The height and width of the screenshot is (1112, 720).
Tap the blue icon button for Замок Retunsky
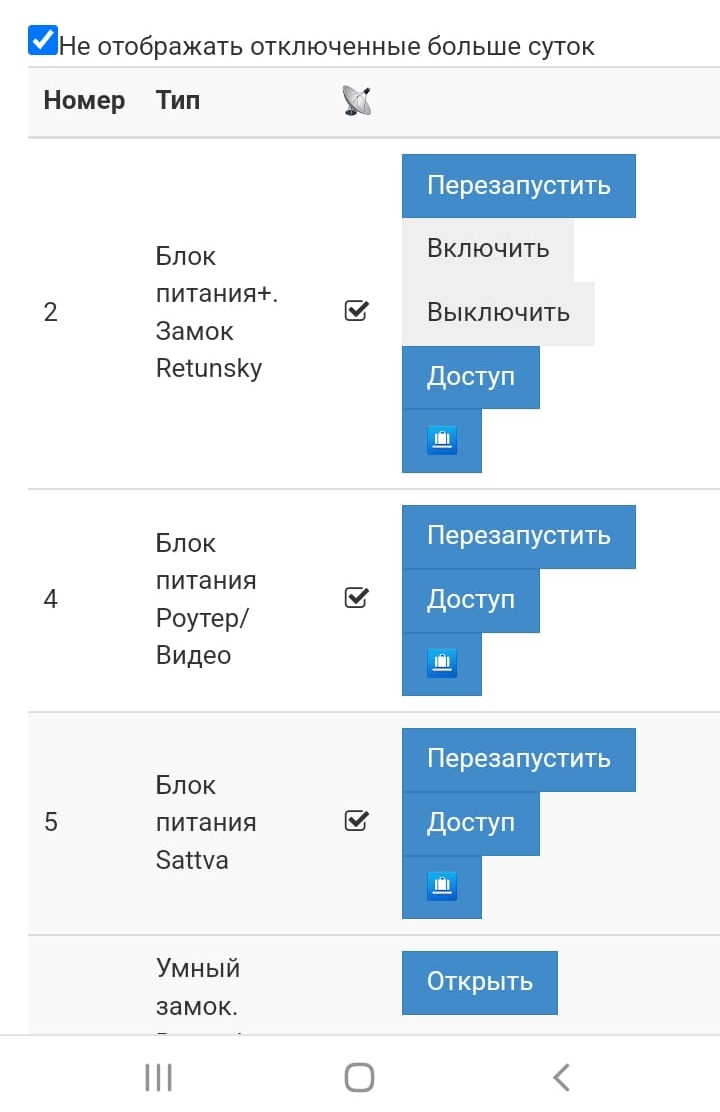click(442, 440)
